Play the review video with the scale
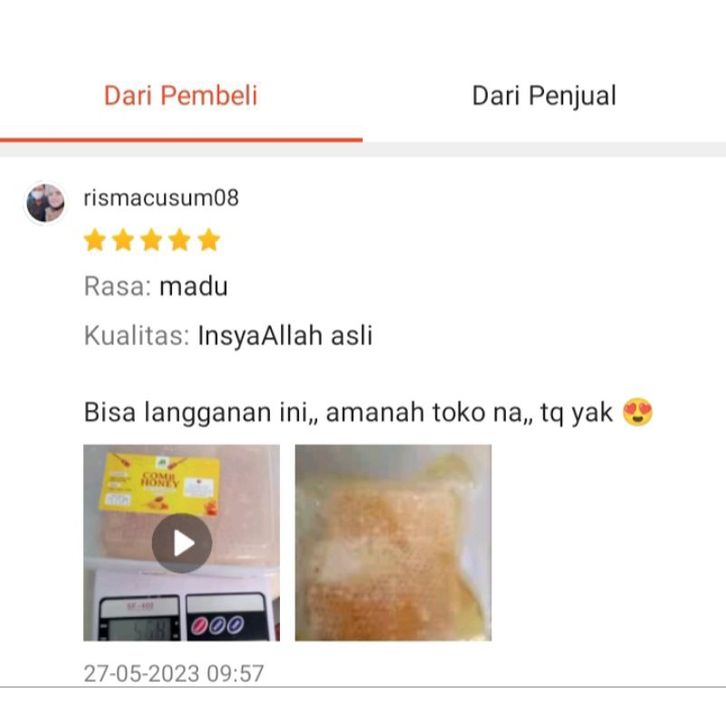This screenshot has width=726, height=726. point(182,543)
